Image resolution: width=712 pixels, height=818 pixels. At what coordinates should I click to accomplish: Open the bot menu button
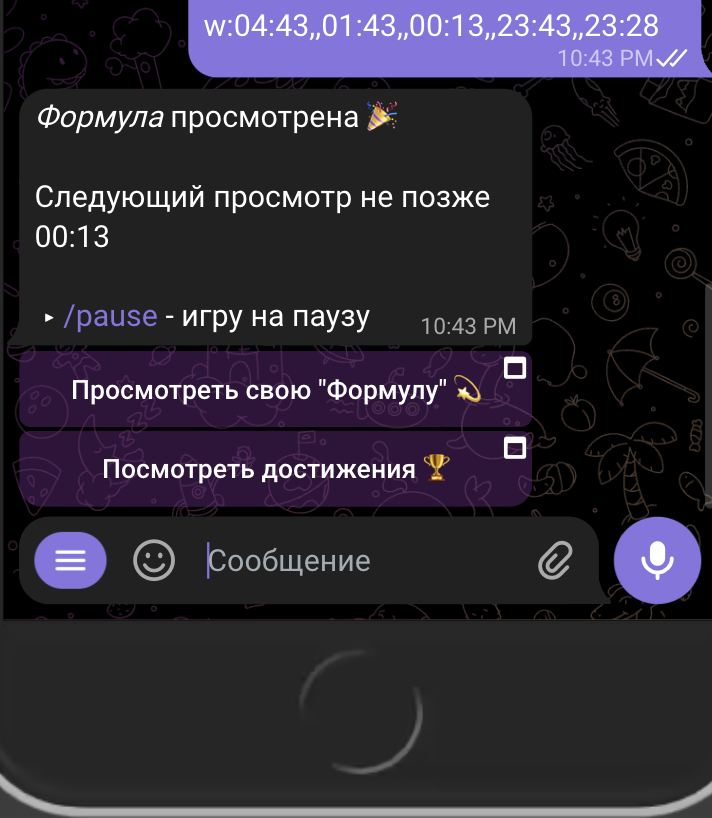[x=70, y=560]
